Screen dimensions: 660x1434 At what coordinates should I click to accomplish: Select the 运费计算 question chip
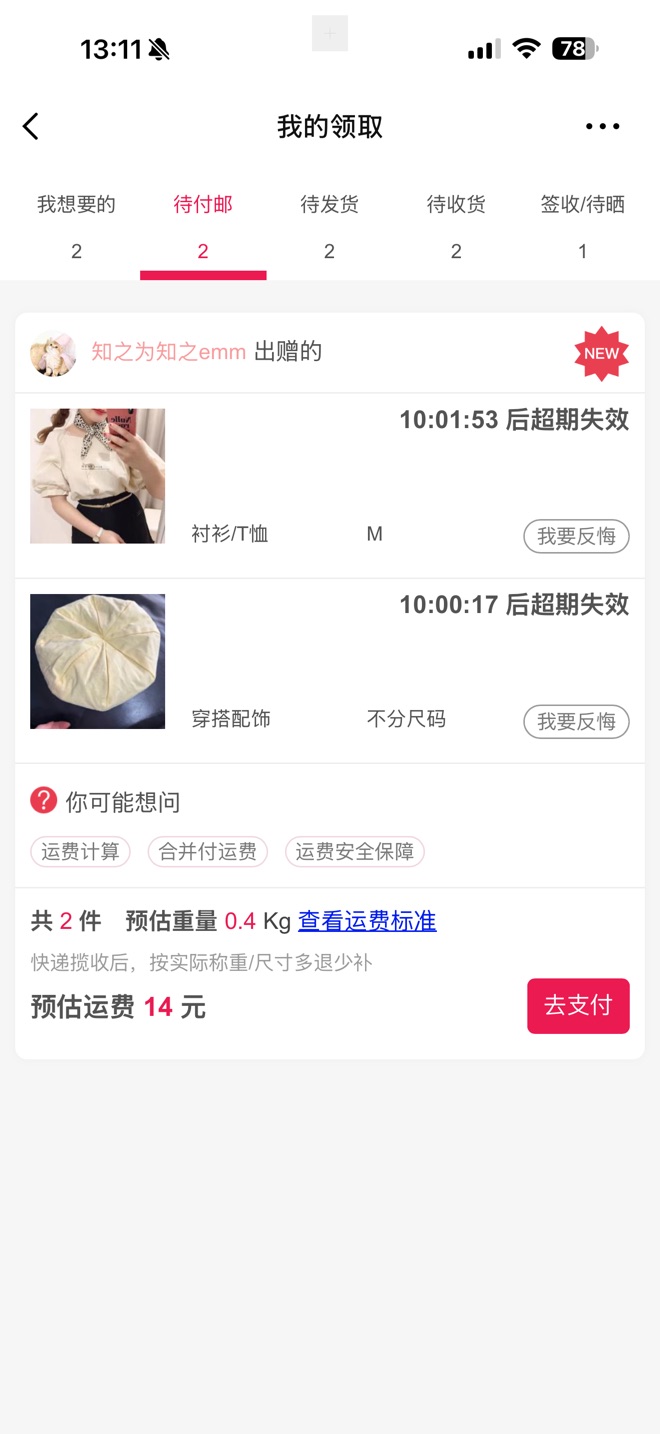(x=80, y=852)
